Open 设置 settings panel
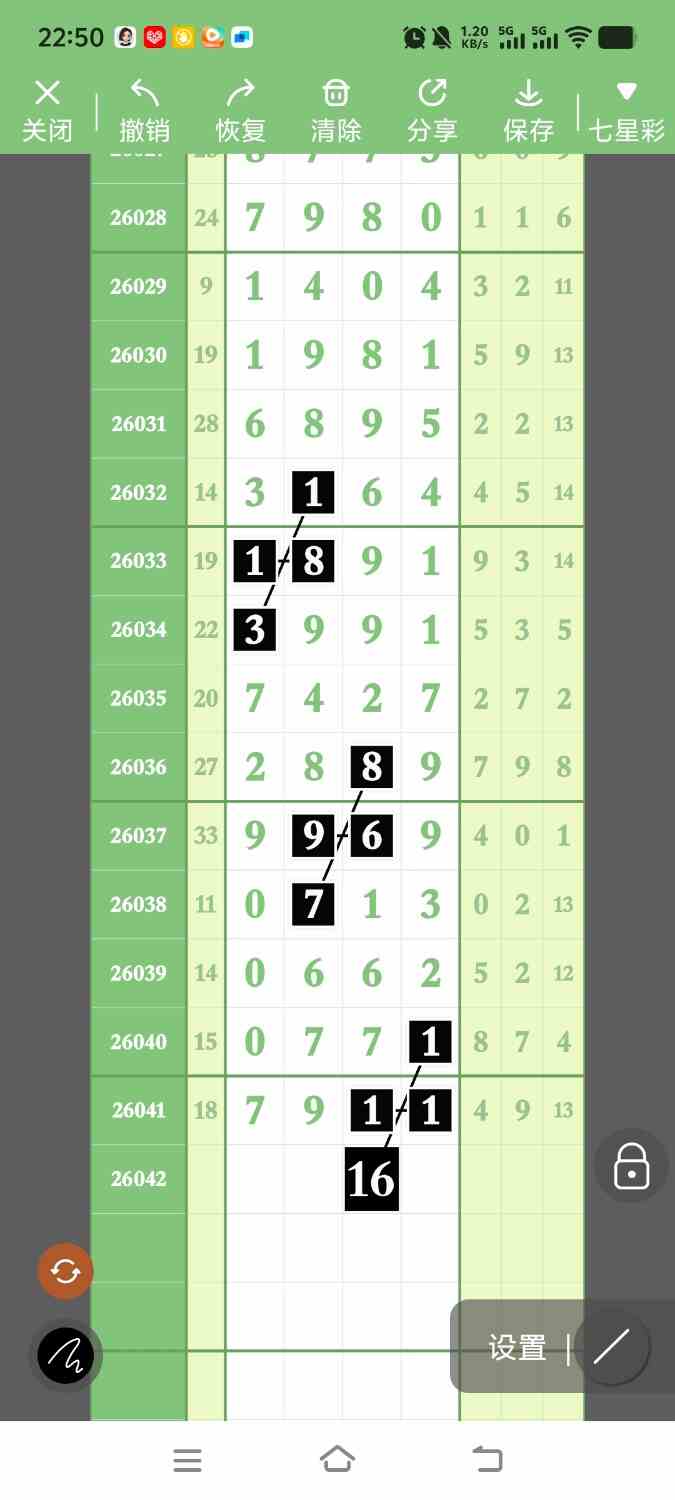Viewport: 675px width, 1500px height. point(517,1348)
